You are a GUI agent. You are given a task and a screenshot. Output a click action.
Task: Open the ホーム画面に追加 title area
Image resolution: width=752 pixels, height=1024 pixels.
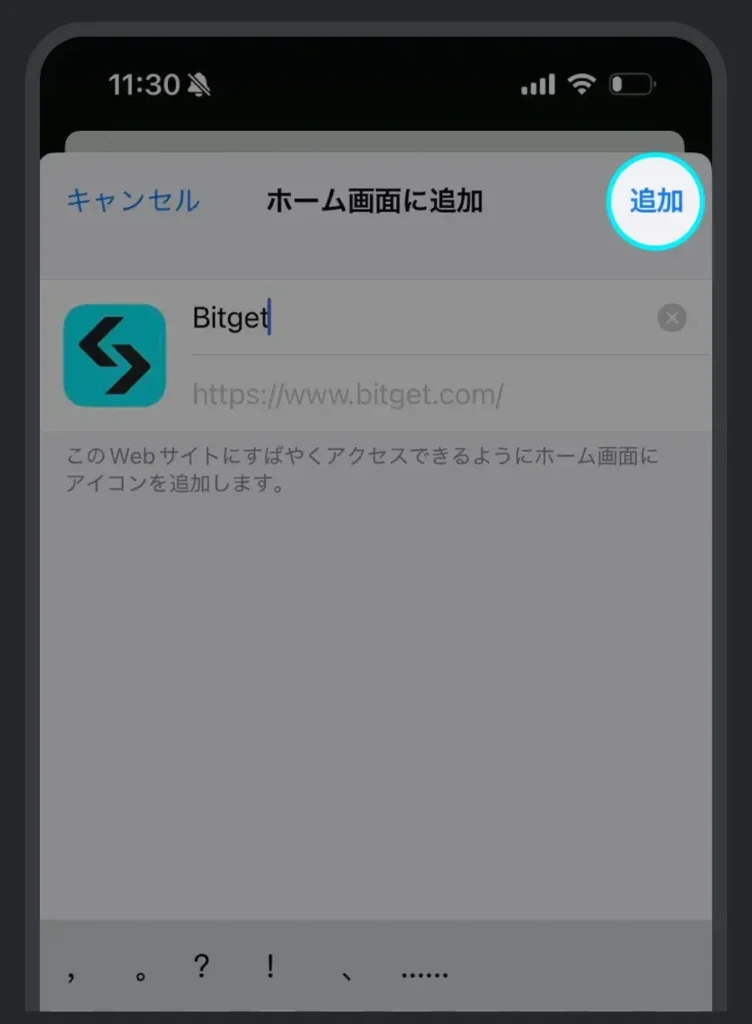(375, 201)
